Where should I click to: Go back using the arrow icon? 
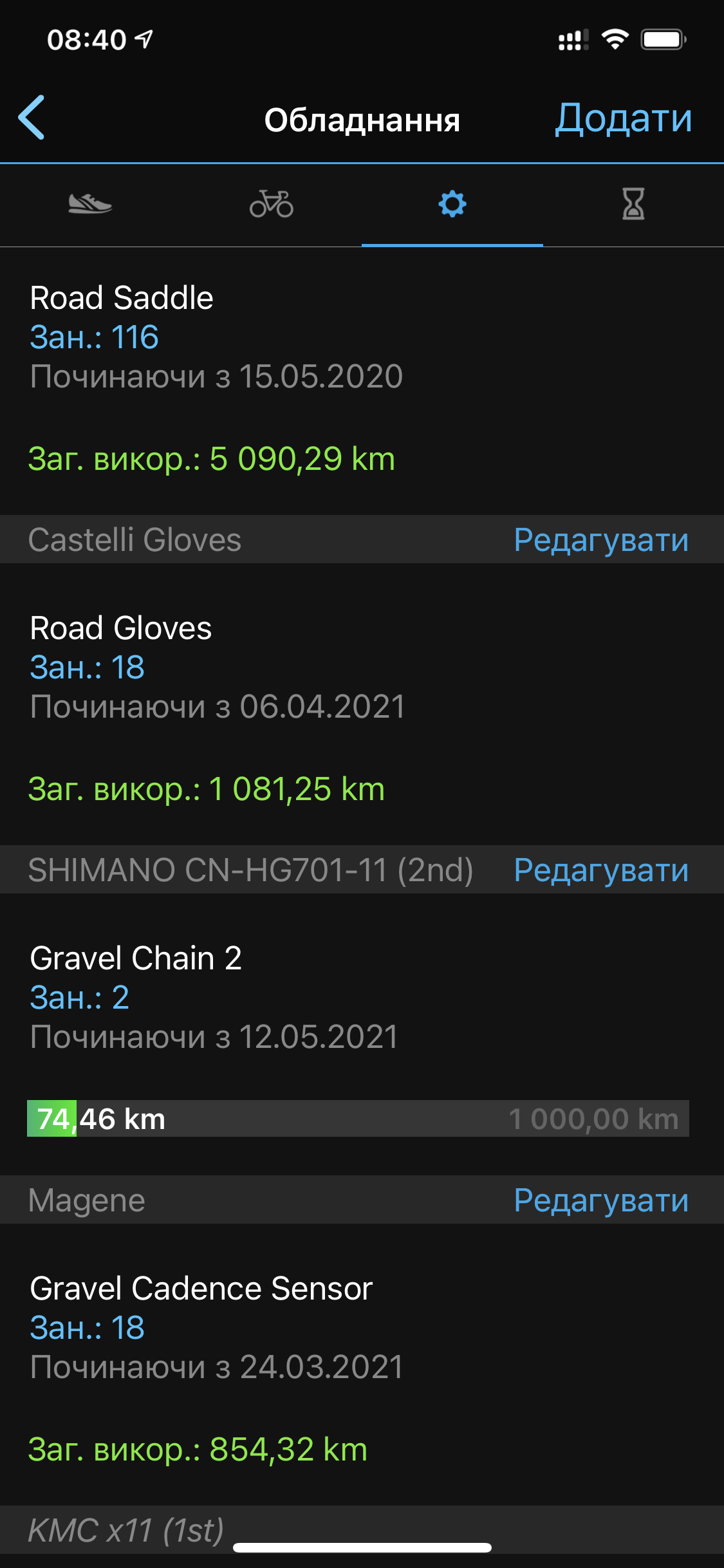point(32,118)
